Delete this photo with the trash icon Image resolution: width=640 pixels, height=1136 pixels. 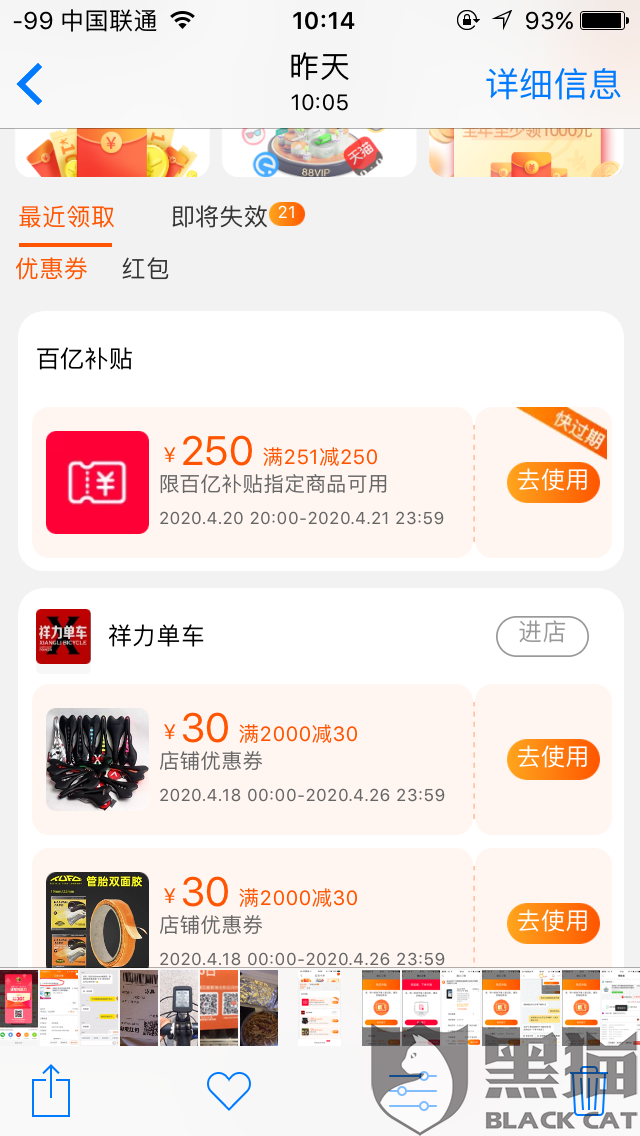pos(587,1089)
